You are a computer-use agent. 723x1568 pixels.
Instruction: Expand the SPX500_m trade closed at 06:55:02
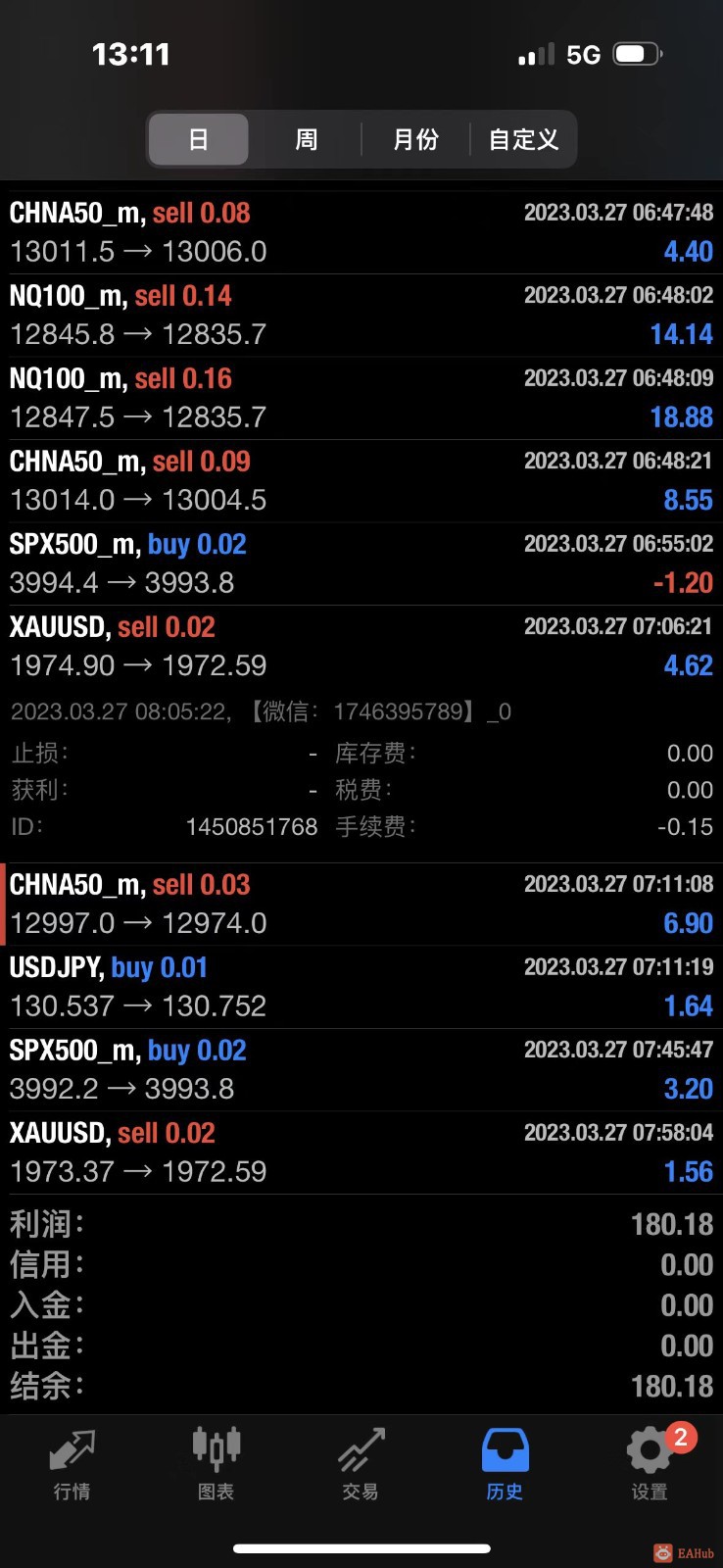click(361, 563)
